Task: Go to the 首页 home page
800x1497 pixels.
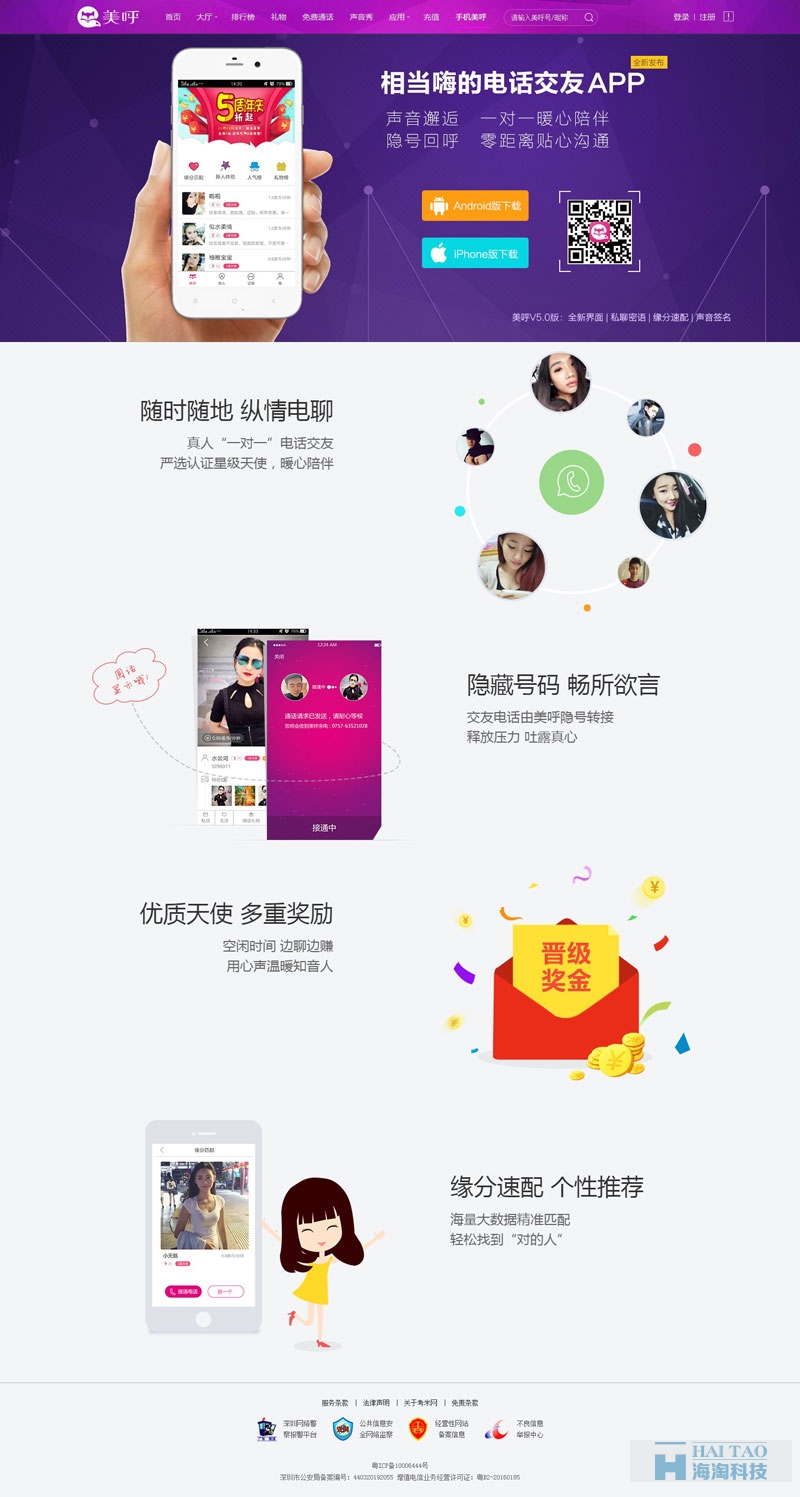Action: [173, 17]
